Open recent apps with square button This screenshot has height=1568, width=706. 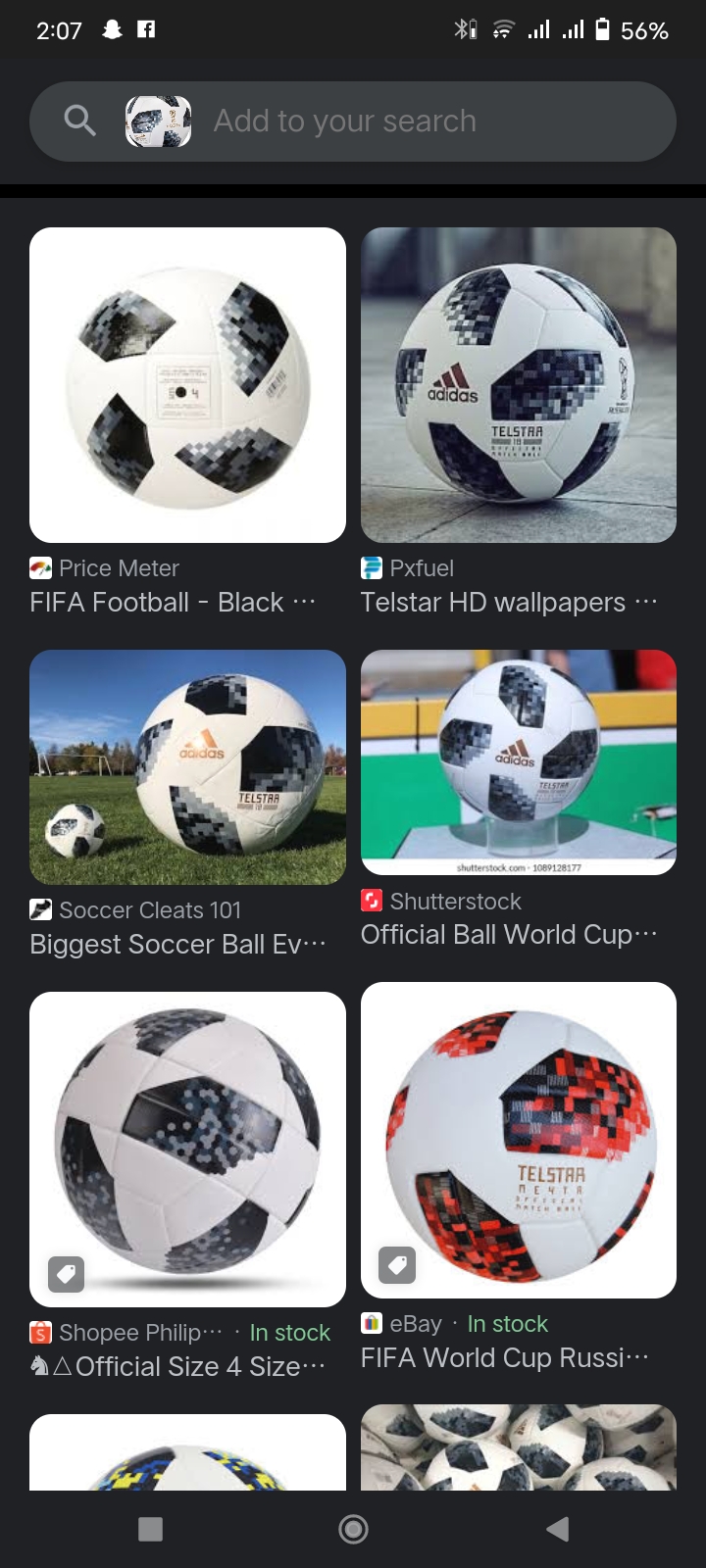150,1529
